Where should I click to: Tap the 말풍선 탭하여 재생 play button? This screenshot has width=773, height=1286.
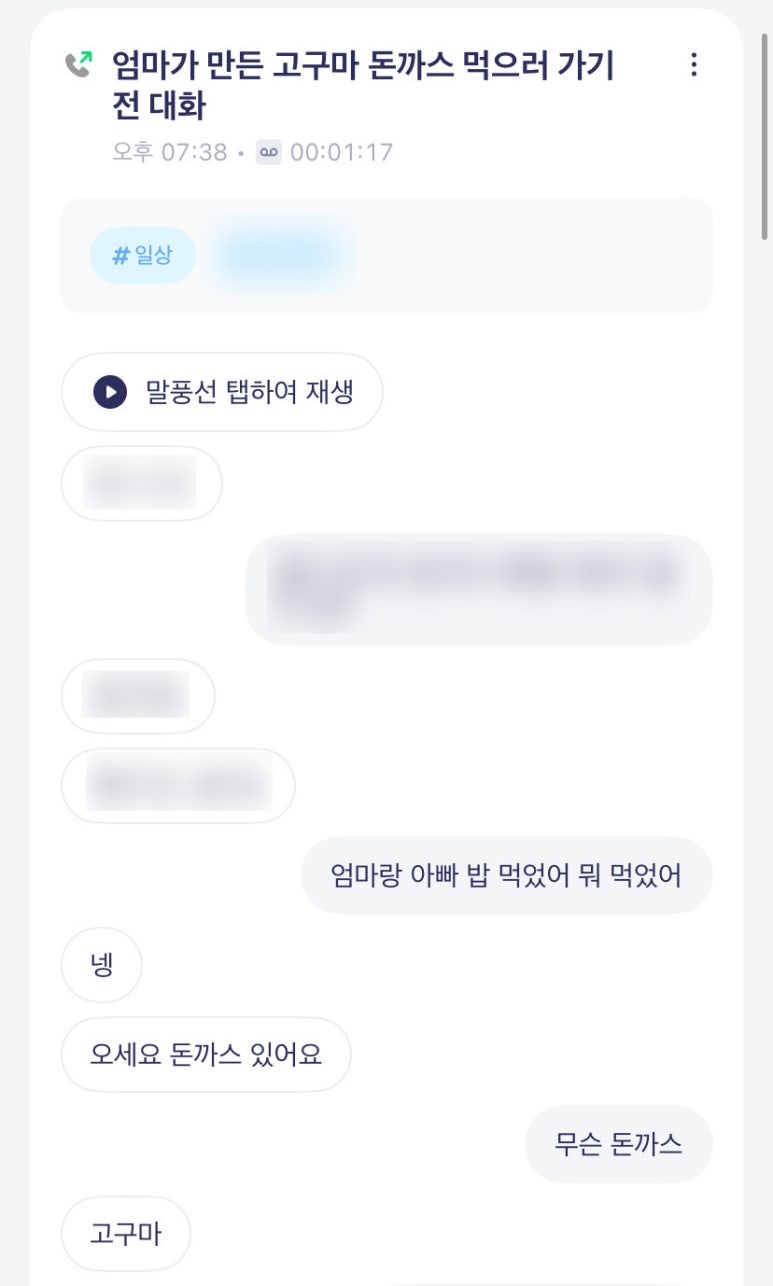click(x=222, y=391)
